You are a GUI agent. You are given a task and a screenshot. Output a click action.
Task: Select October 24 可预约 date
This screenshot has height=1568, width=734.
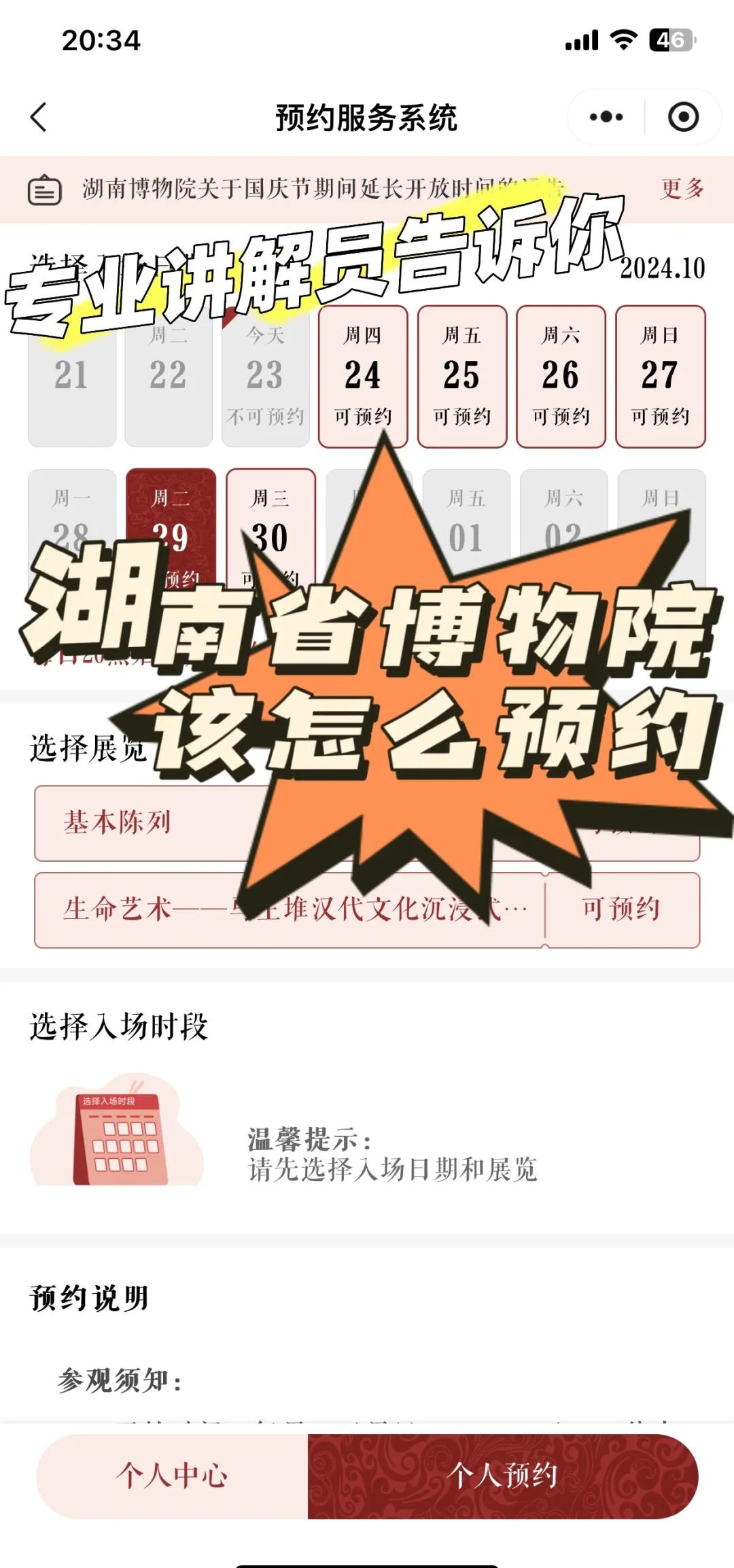(x=363, y=377)
